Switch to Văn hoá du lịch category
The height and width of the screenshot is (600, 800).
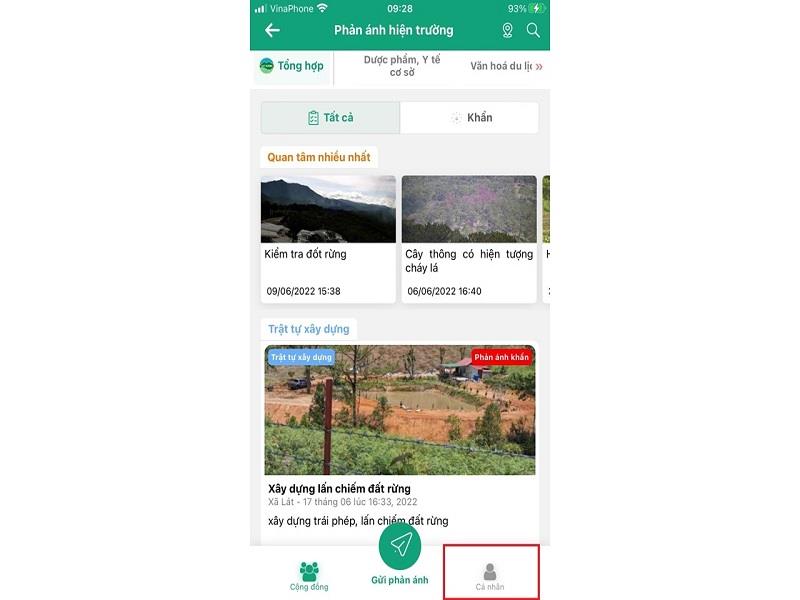(x=504, y=66)
